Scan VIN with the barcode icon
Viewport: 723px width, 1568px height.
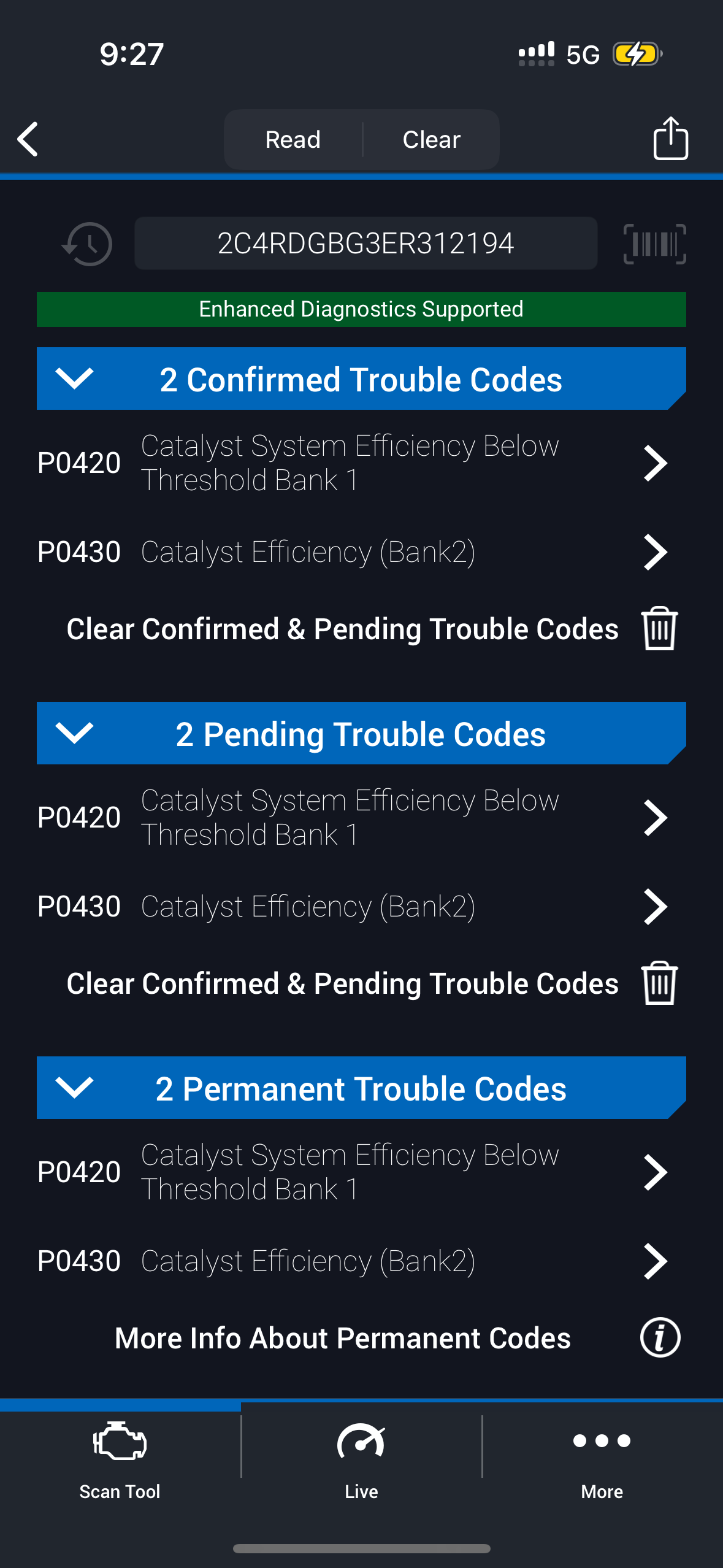coord(654,244)
